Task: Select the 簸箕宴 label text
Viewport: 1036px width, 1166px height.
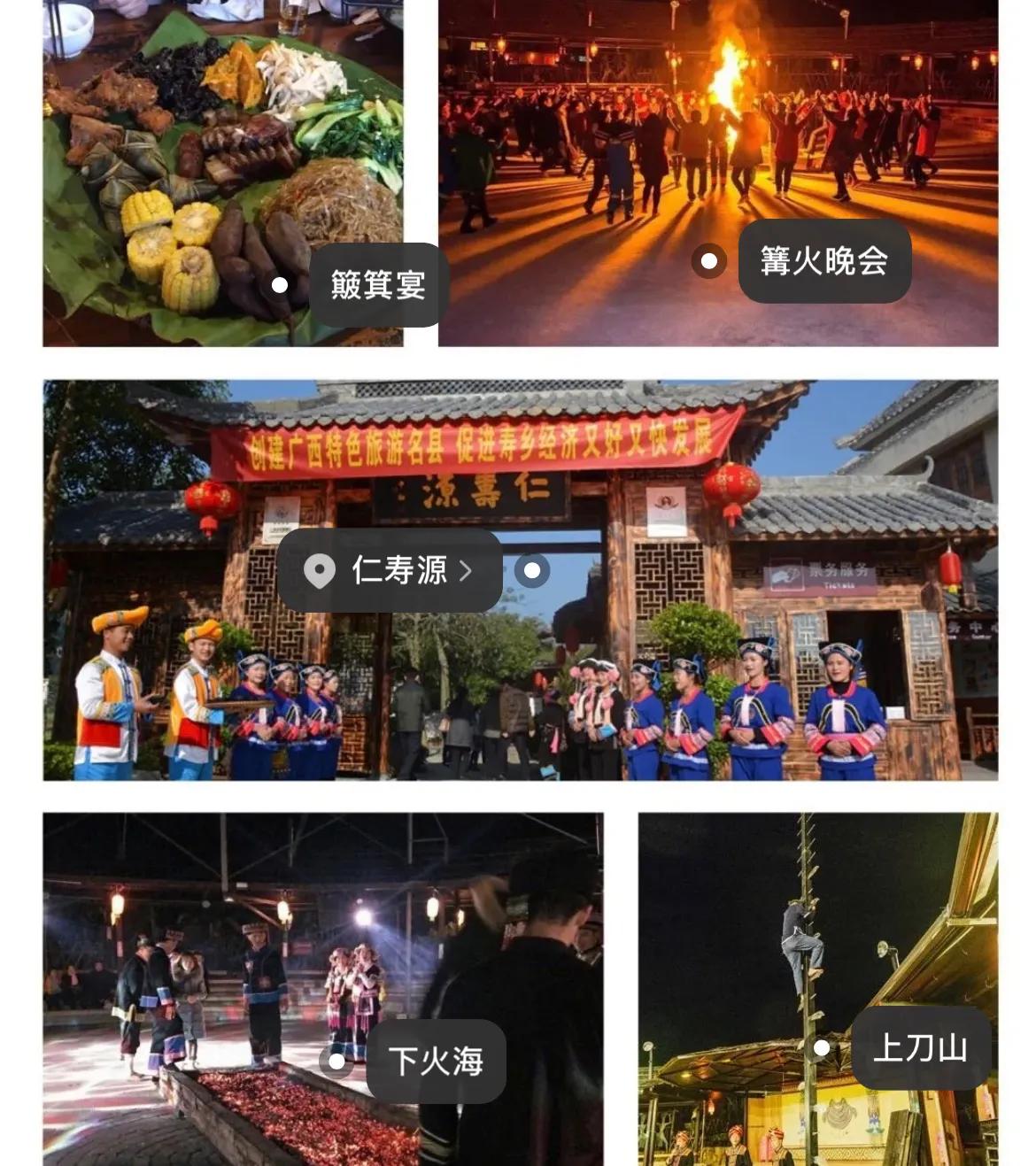Action: click(375, 285)
